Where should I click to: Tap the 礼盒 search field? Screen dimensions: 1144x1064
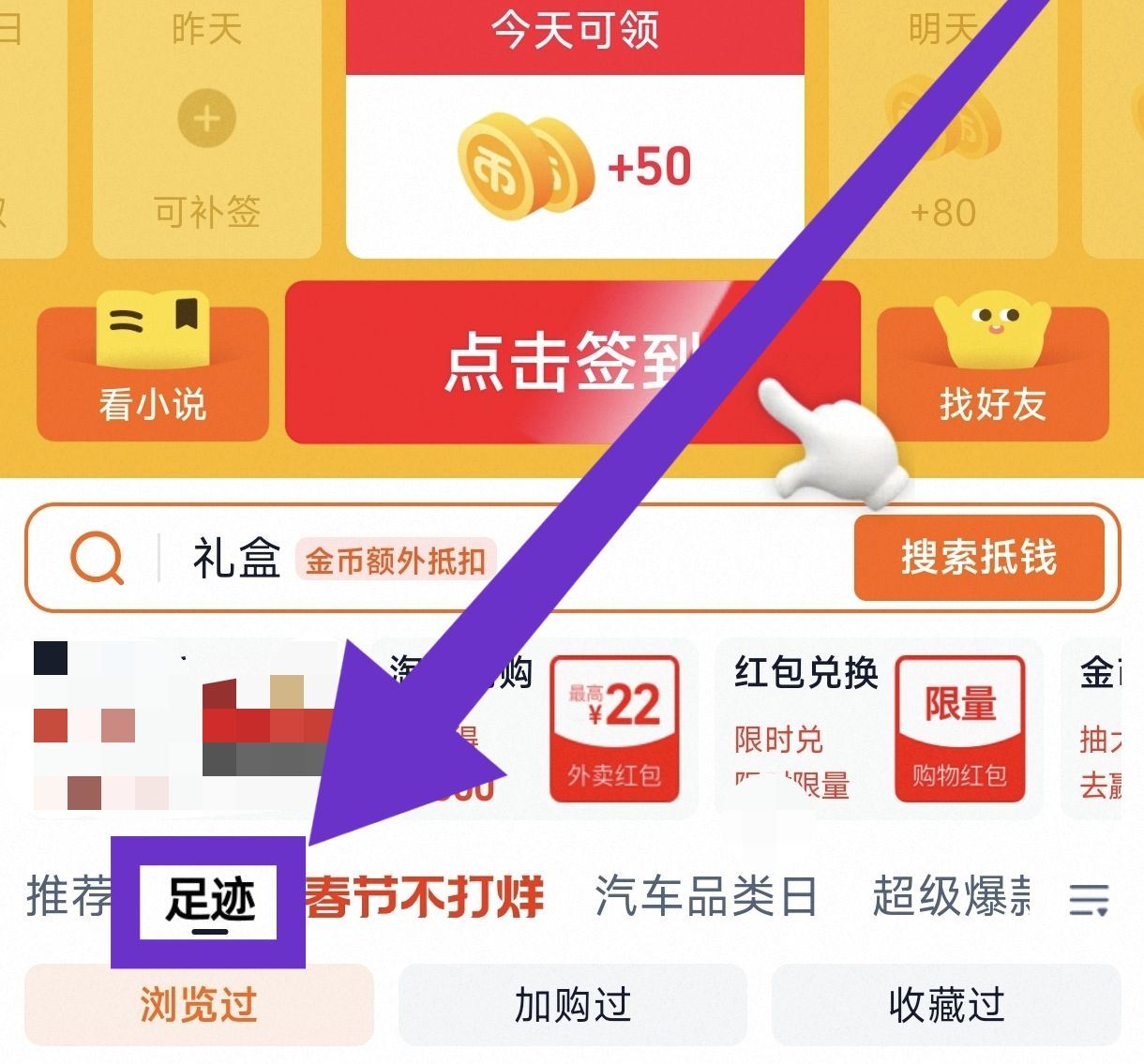click(x=439, y=559)
